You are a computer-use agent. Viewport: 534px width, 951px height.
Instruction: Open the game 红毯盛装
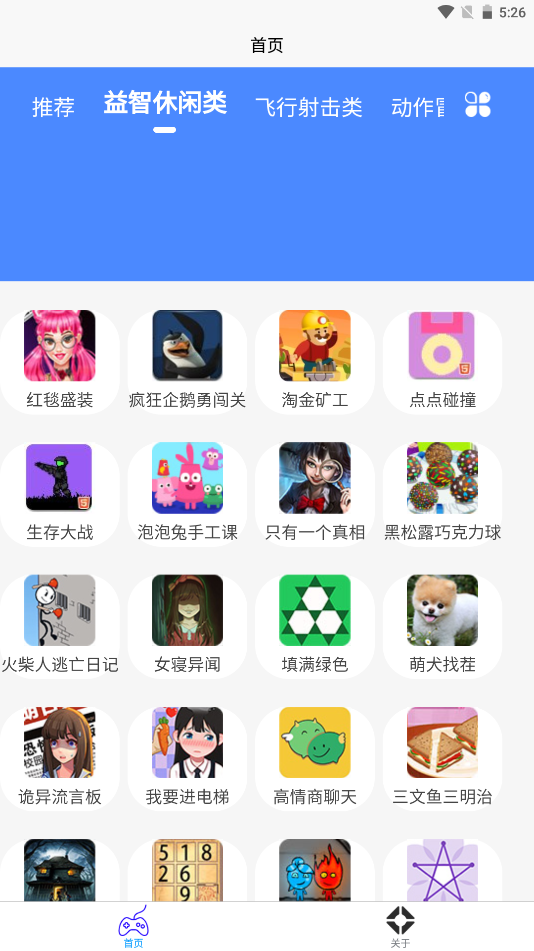point(59,361)
